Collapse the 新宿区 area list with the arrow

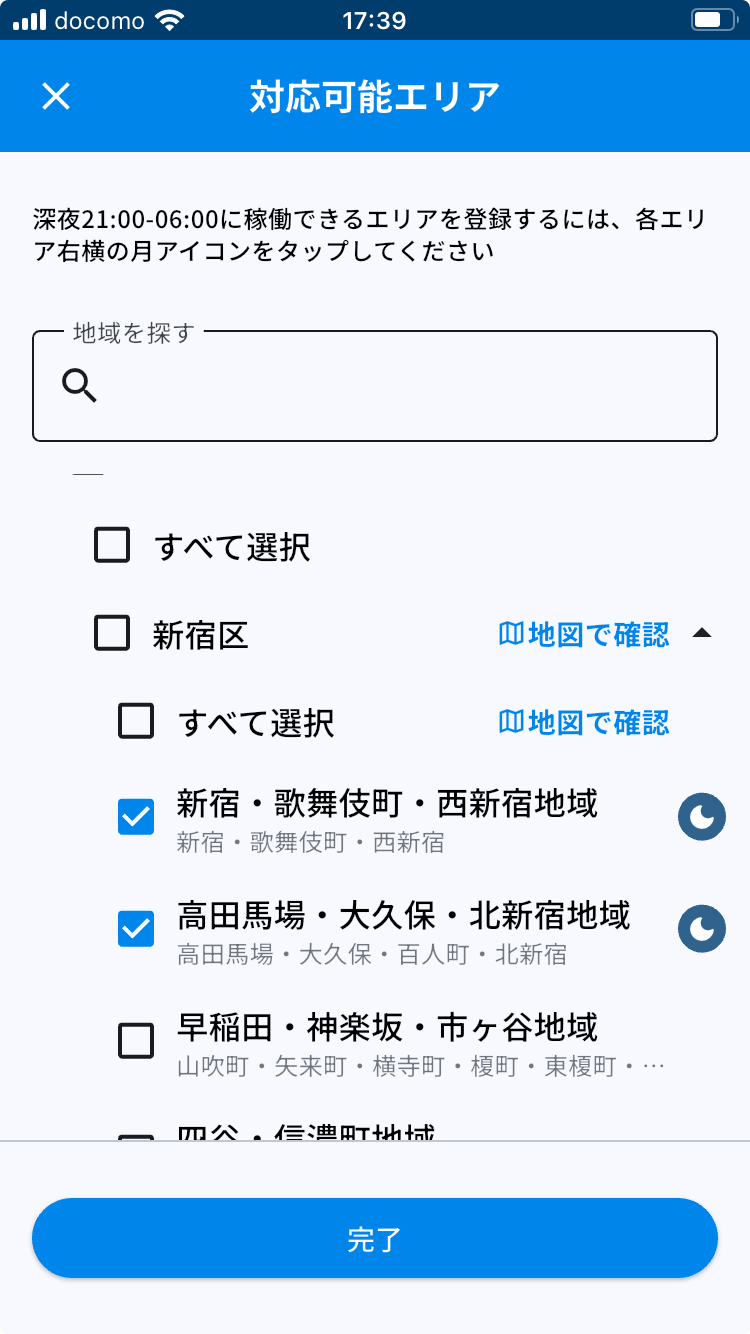(x=704, y=634)
